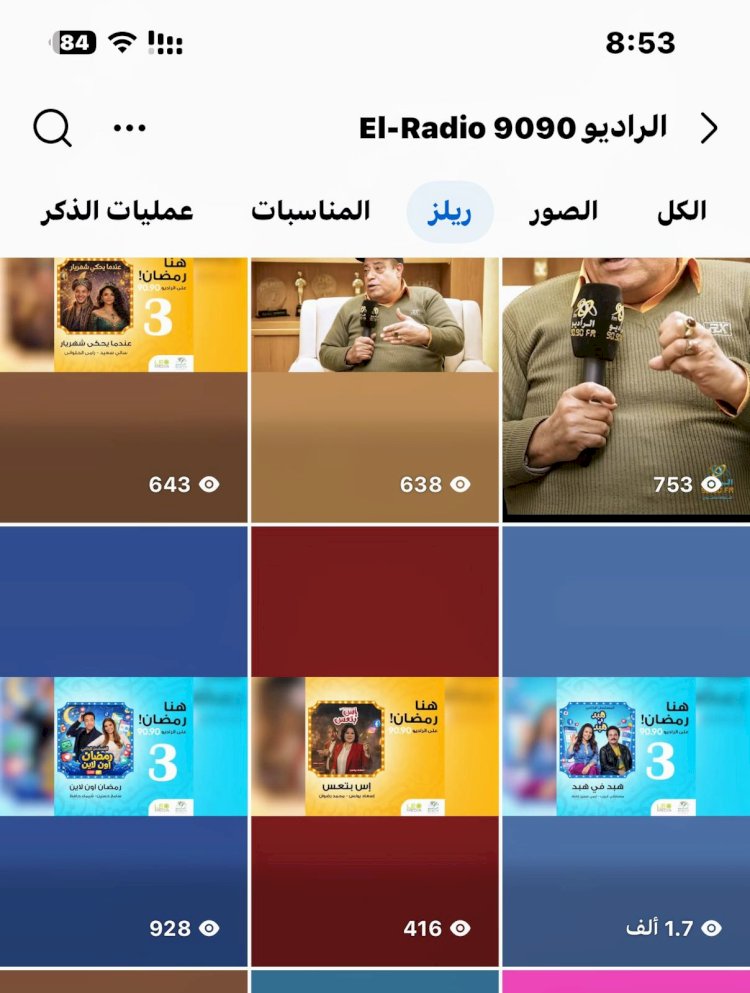Screen dimensions: 750x993
Task: Open the عمليات الذكر tab
Action: (x=117, y=211)
